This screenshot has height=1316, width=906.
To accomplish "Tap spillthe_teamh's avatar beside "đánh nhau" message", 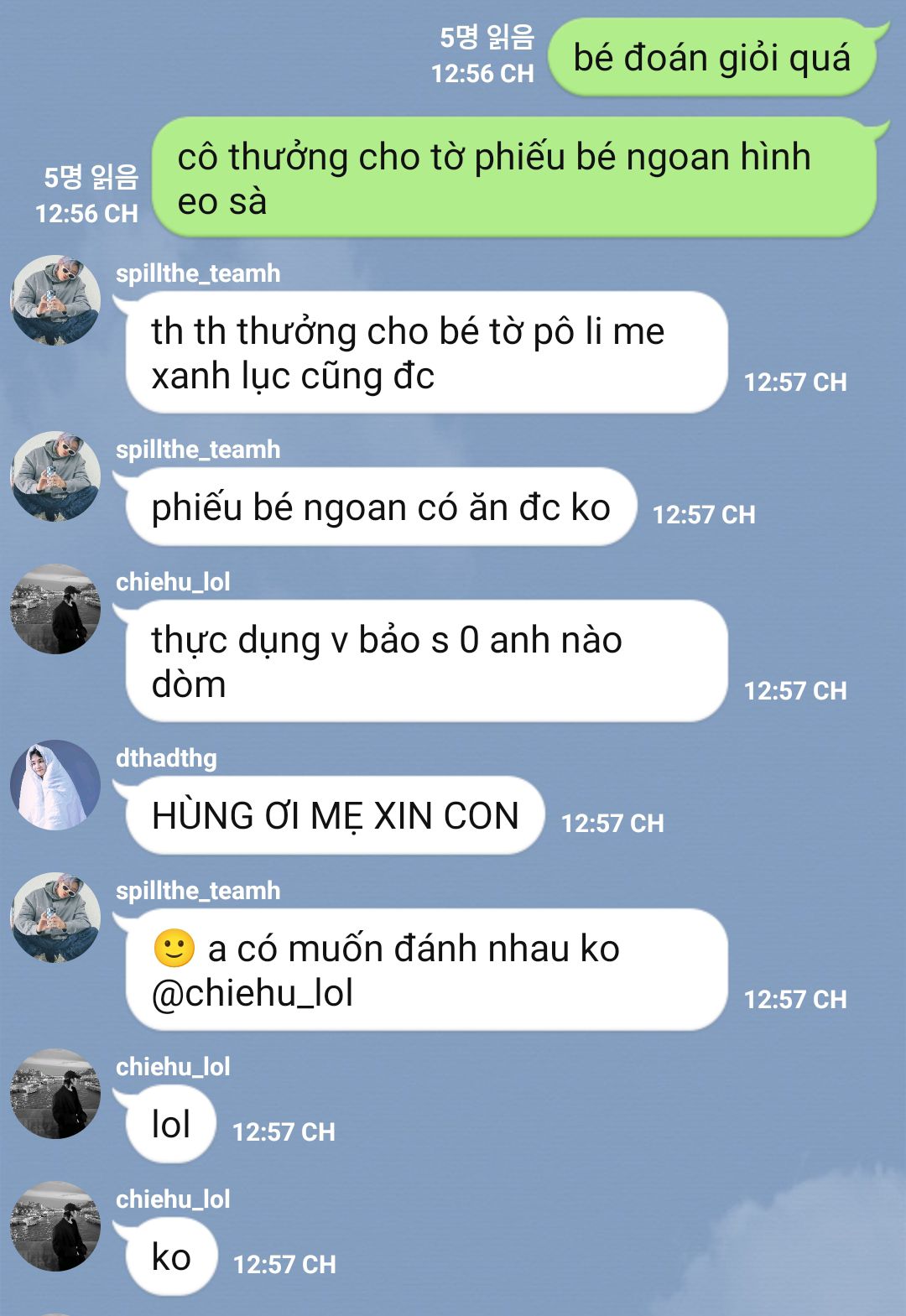I will (x=55, y=918).
